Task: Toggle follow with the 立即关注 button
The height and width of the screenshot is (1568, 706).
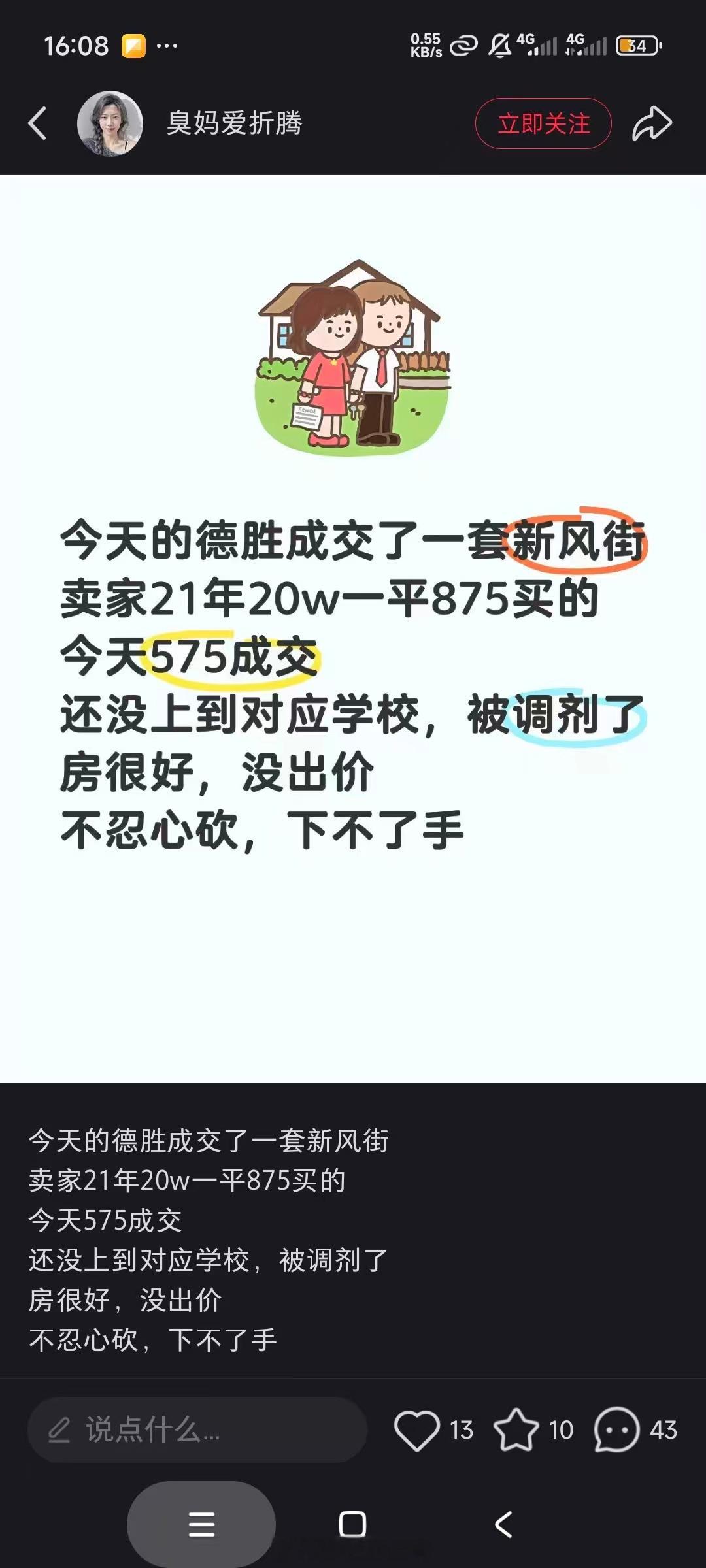Action: [543, 122]
